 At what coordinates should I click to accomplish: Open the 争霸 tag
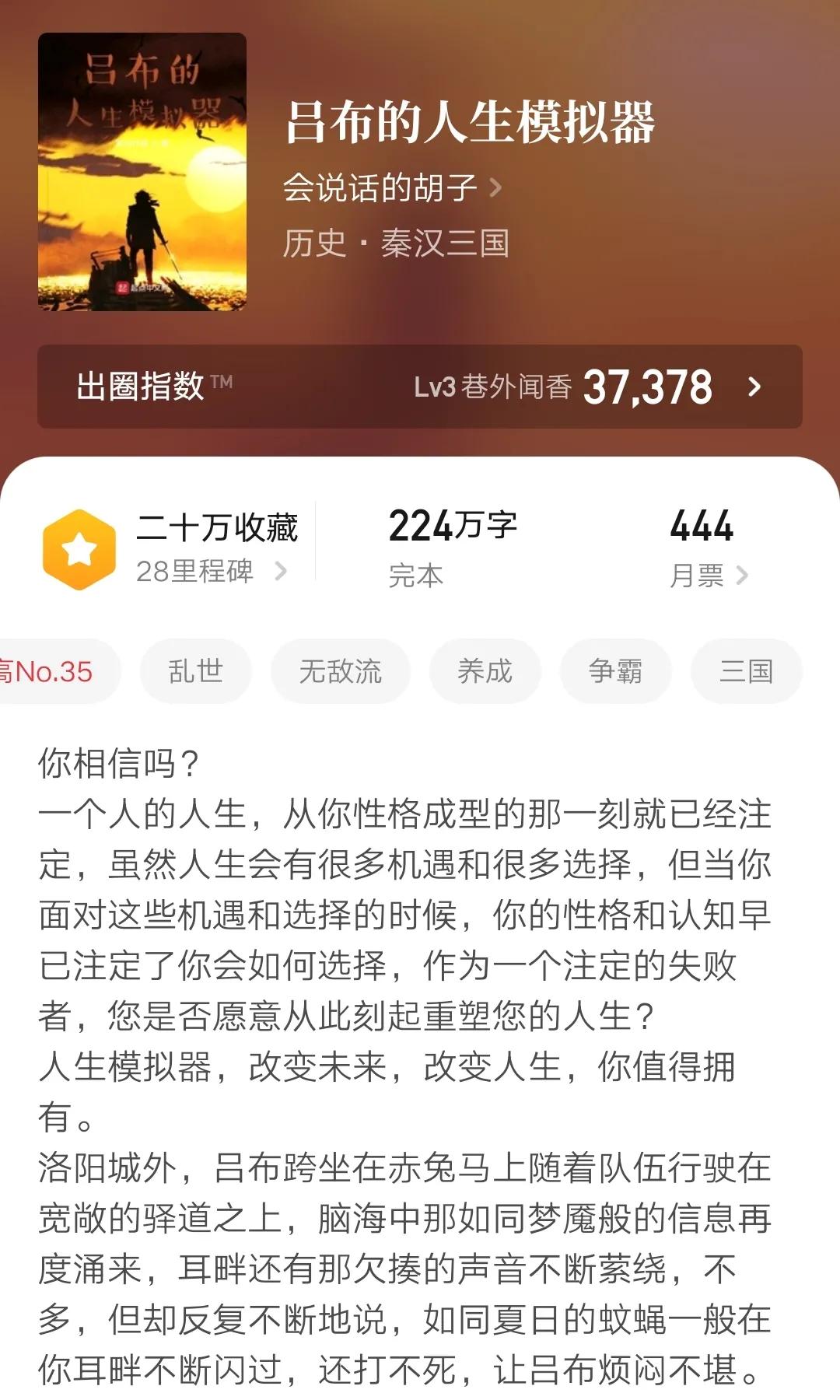[615, 671]
